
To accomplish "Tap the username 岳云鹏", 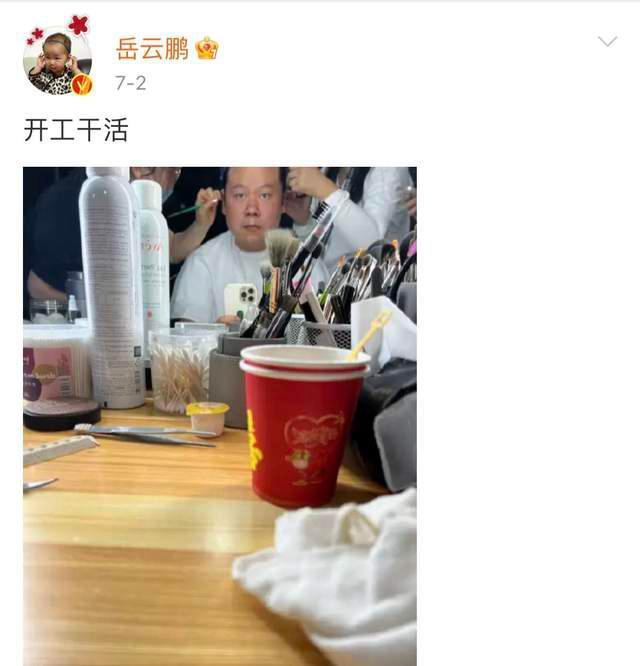I will pos(152,48).
